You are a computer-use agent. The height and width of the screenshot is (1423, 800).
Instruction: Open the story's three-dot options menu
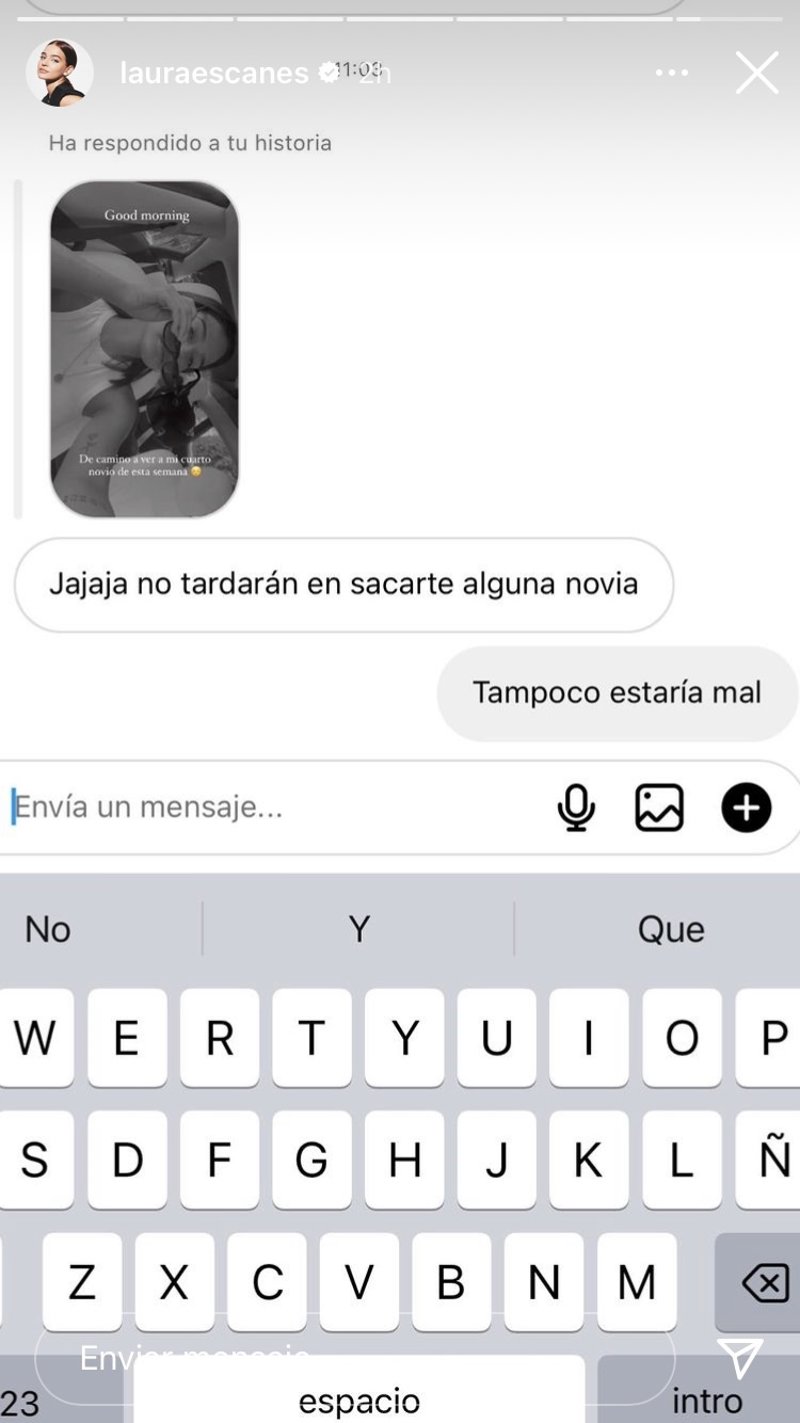coord(672,73)
